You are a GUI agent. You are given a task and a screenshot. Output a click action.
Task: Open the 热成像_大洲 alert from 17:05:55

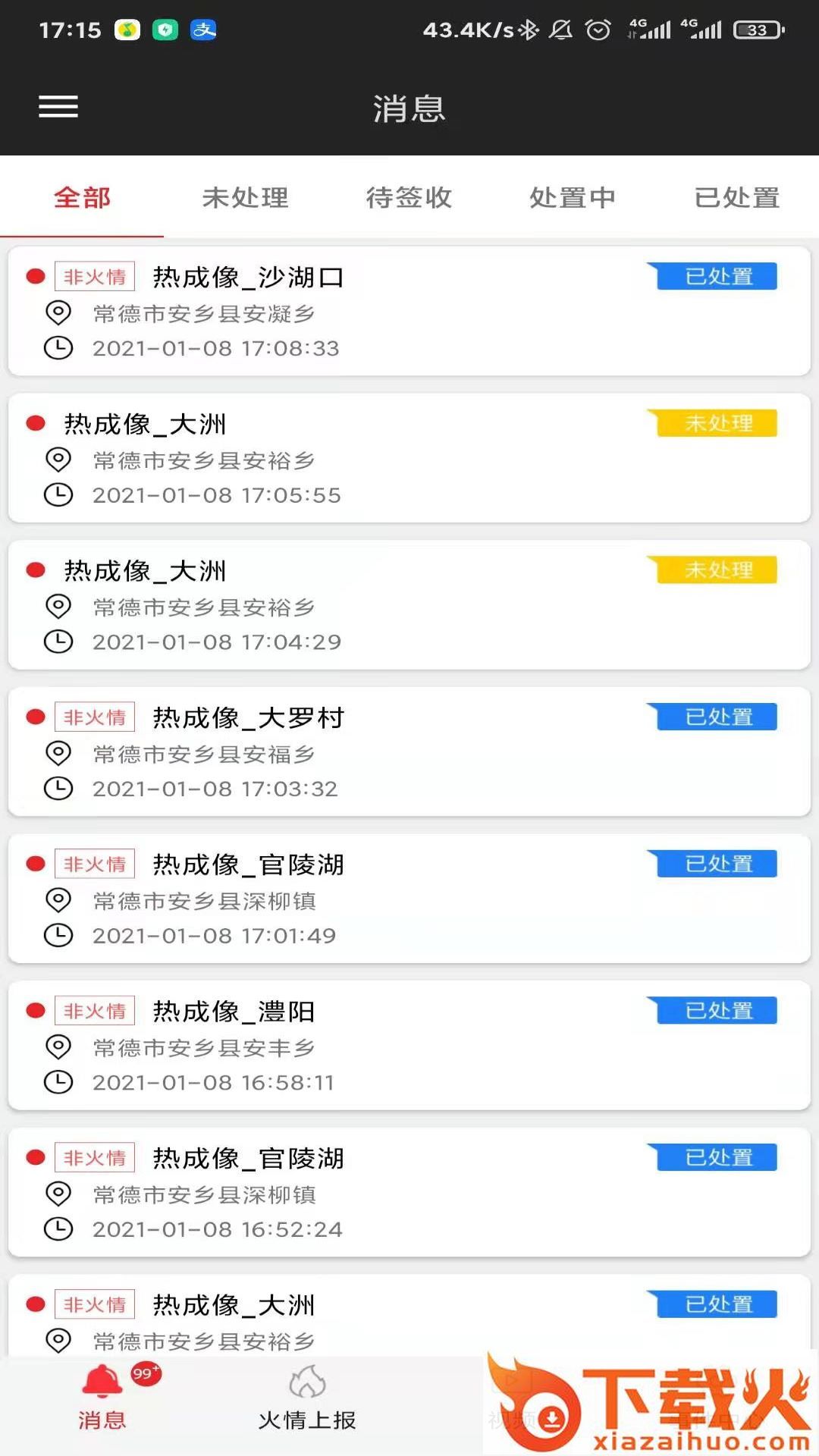pyautogui.click(x=409, y=458)
